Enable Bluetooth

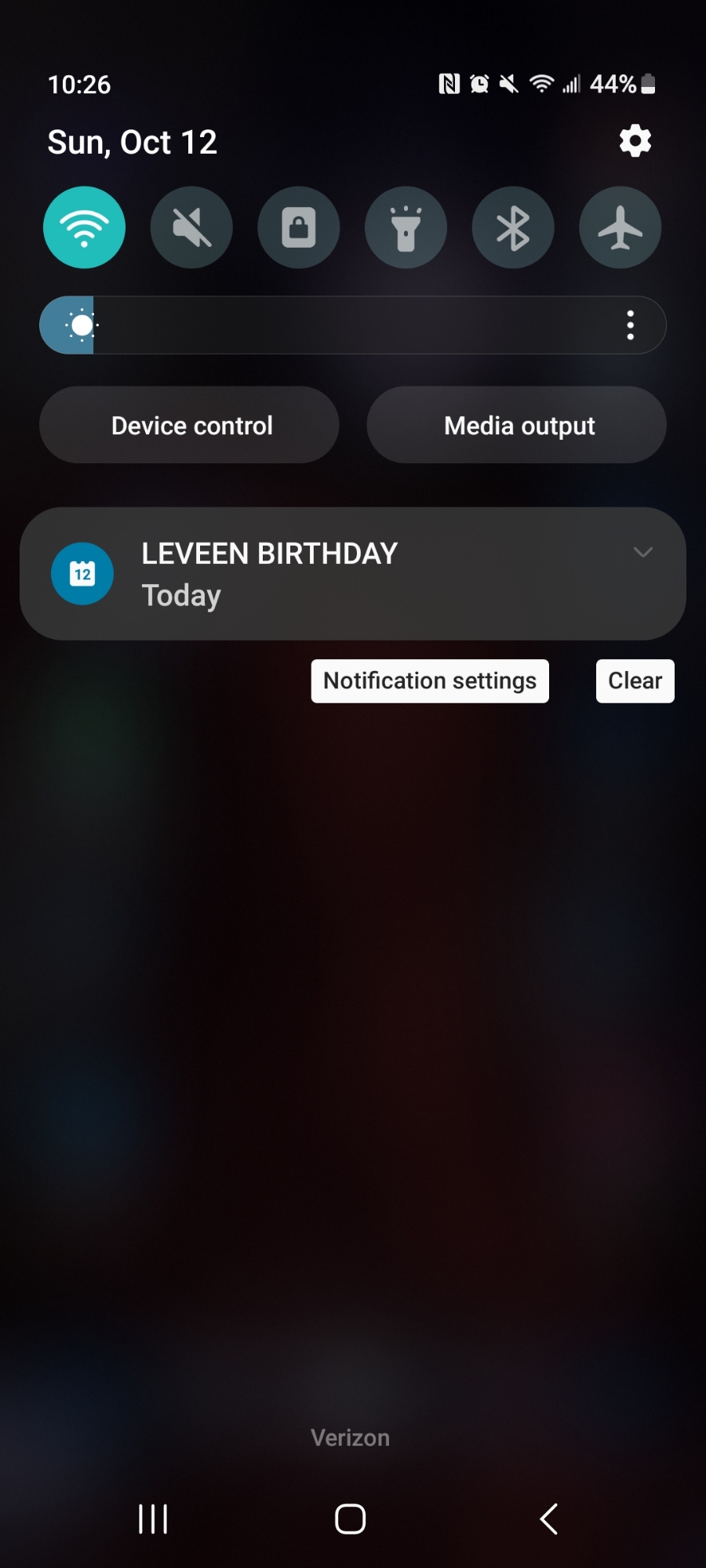tap(513, 227)
